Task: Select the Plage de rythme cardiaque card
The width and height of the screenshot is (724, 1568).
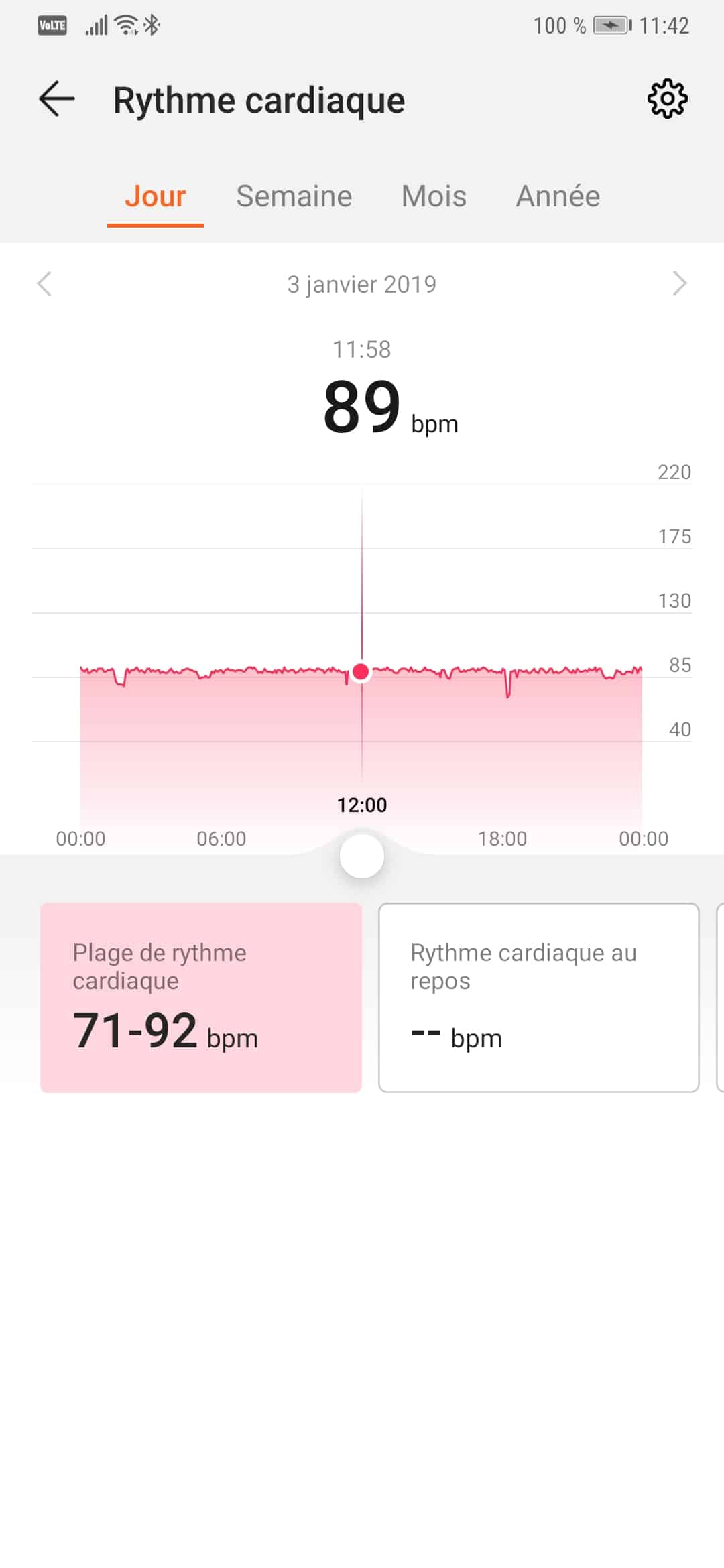Action: pyautogui.click(x=201, y=997)
